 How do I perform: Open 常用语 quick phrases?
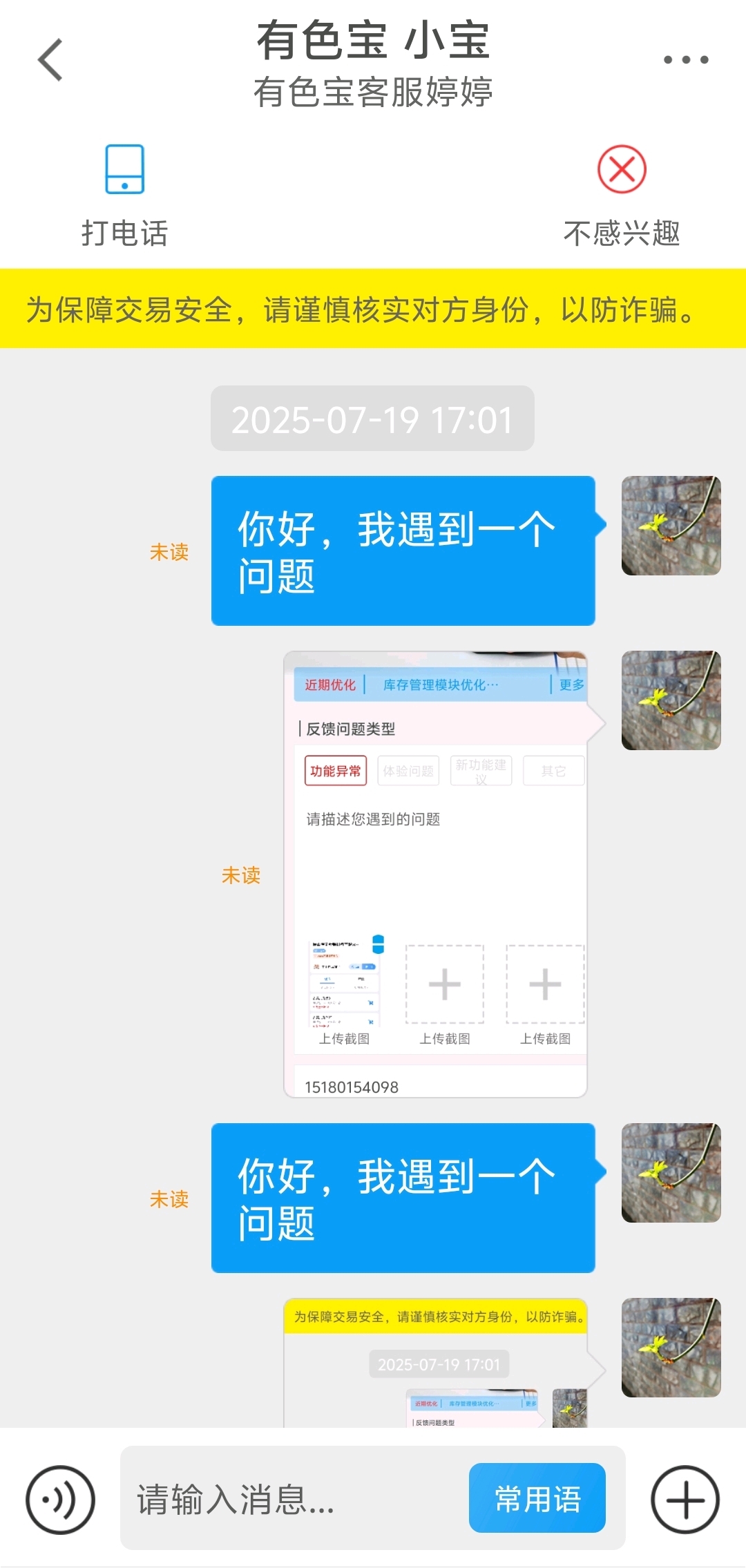537,1498
